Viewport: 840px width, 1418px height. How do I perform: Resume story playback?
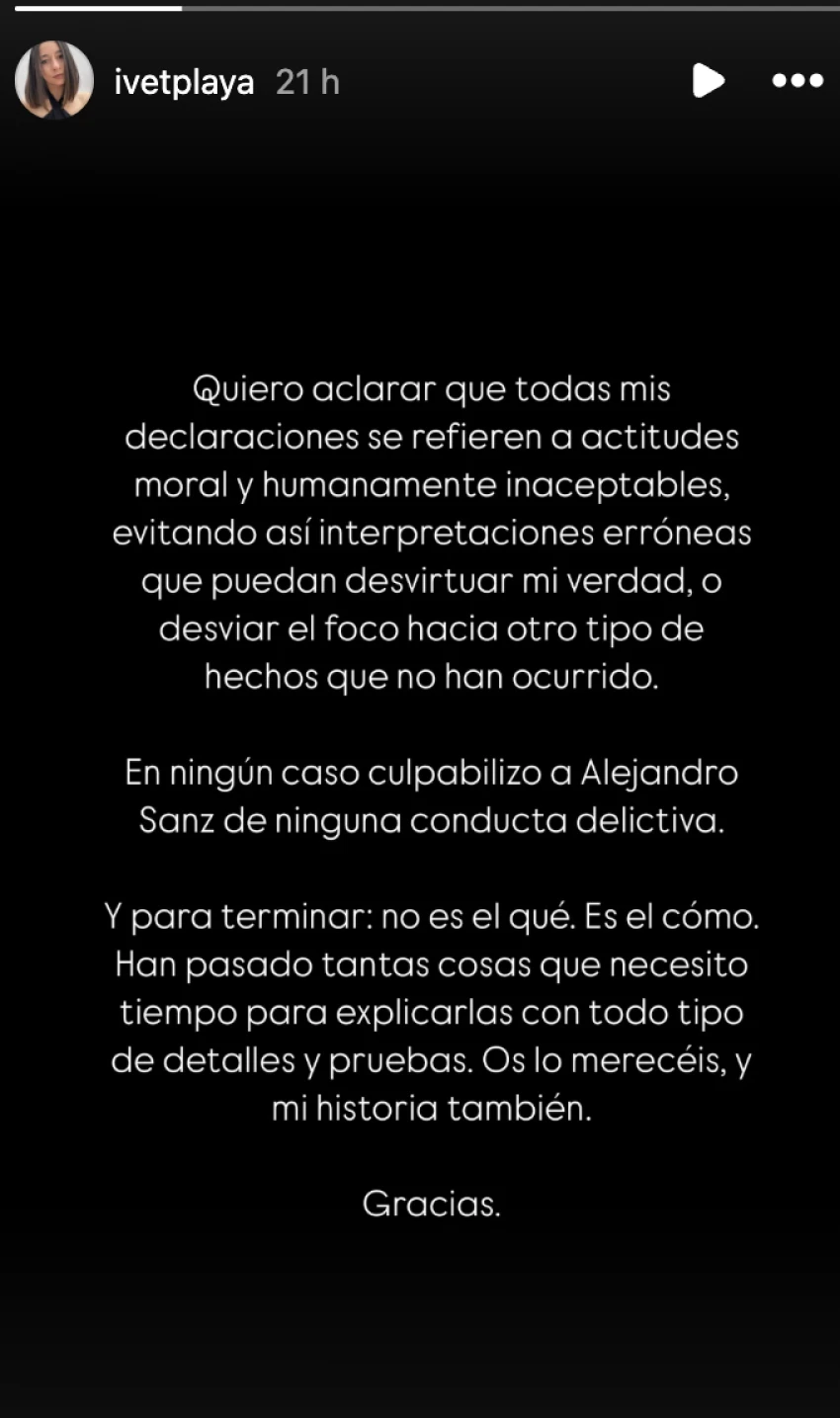(x=709, y=80)
